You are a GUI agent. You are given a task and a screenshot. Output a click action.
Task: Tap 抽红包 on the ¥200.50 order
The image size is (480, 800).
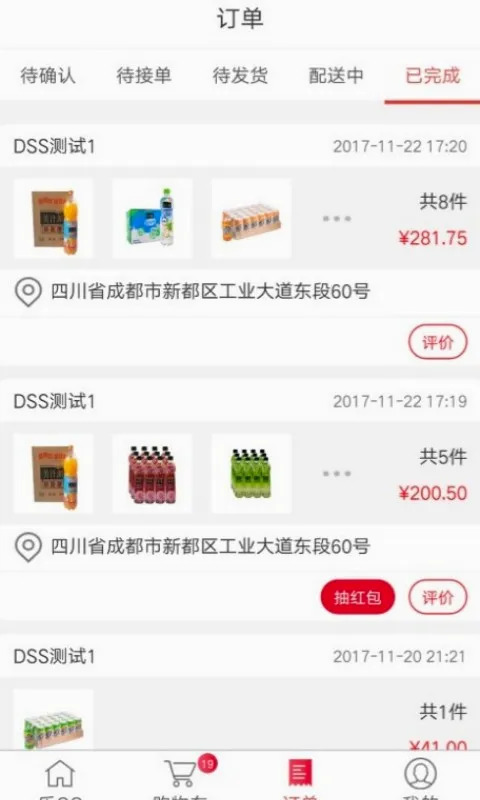coord(358,597)
